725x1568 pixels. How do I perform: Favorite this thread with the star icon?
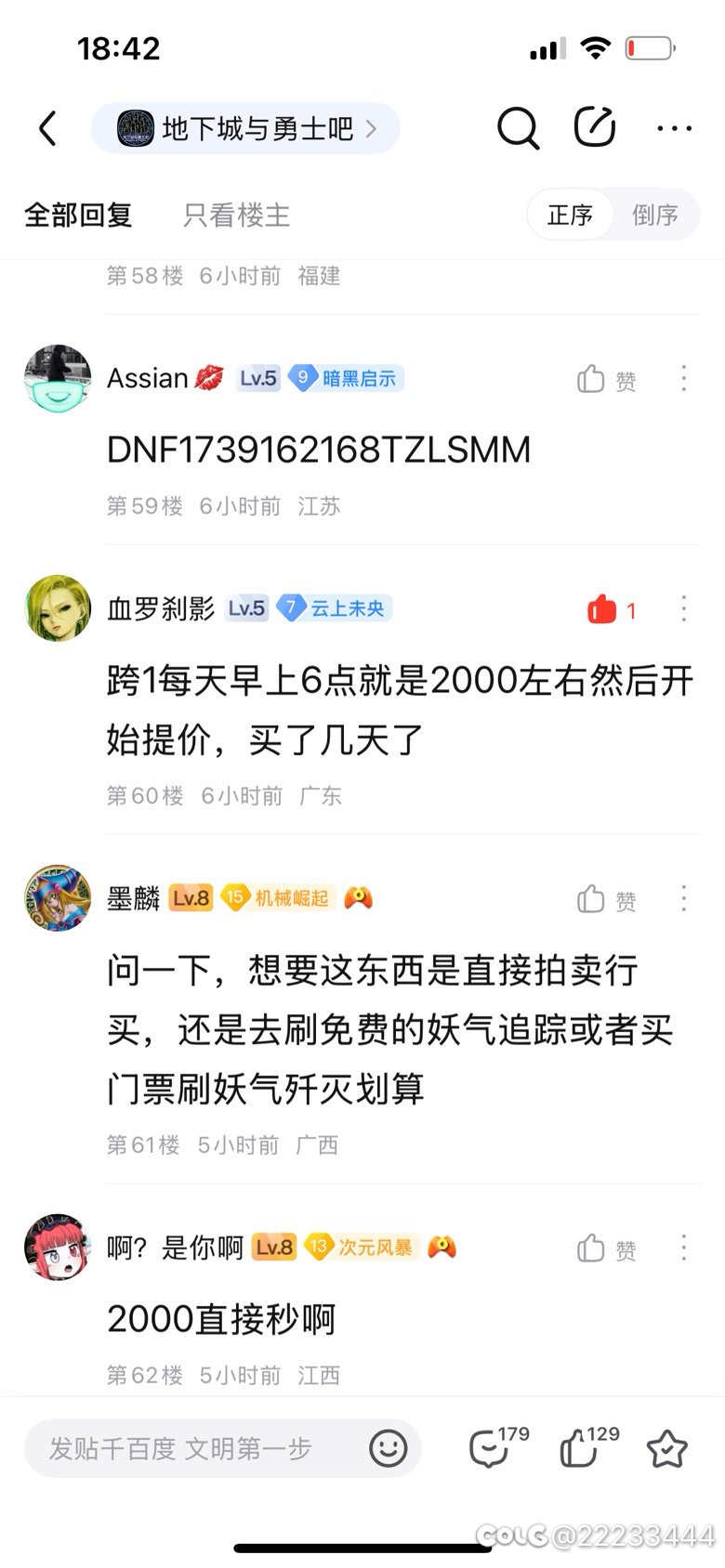point(666,1448)
